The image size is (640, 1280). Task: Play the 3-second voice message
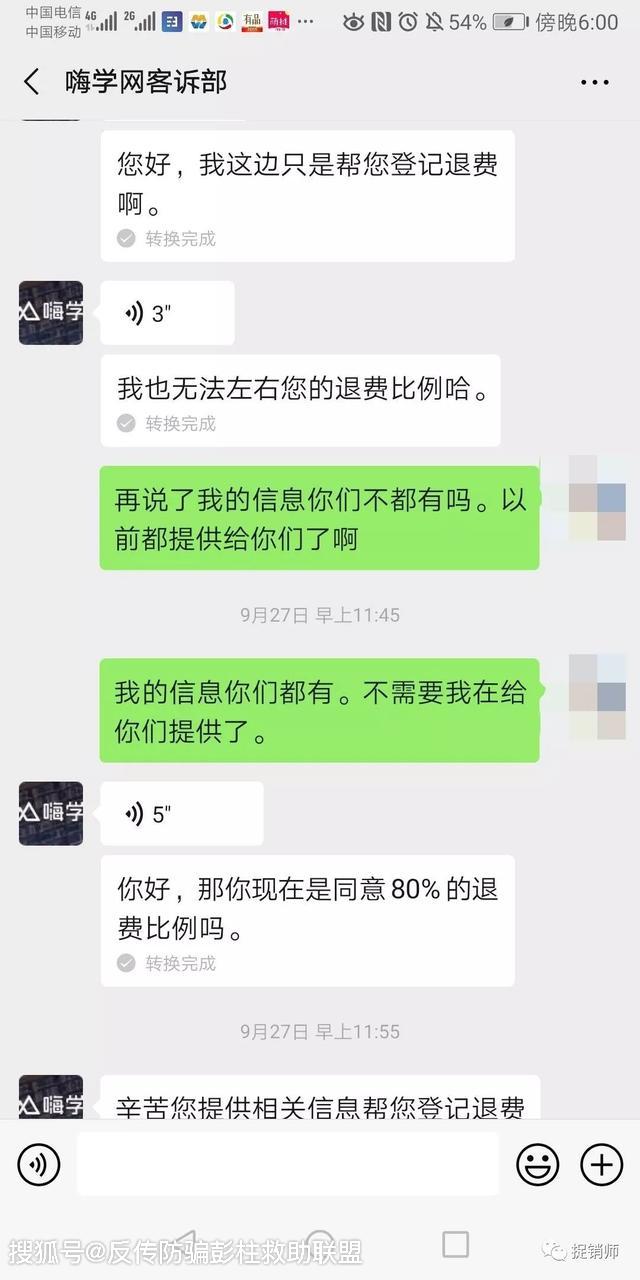pos(167,313)
